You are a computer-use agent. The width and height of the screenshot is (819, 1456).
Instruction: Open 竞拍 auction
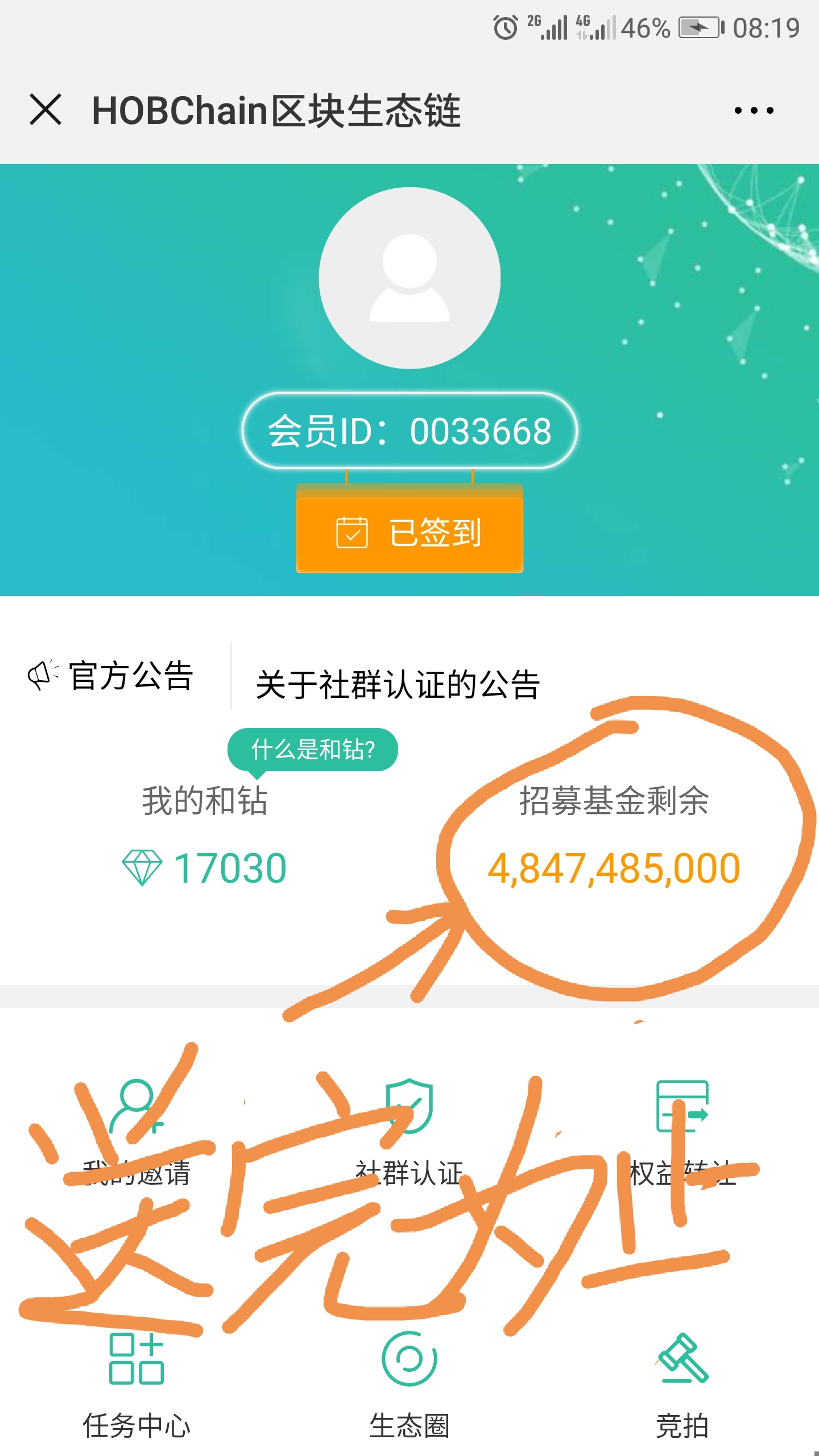tap(682, 1385)
